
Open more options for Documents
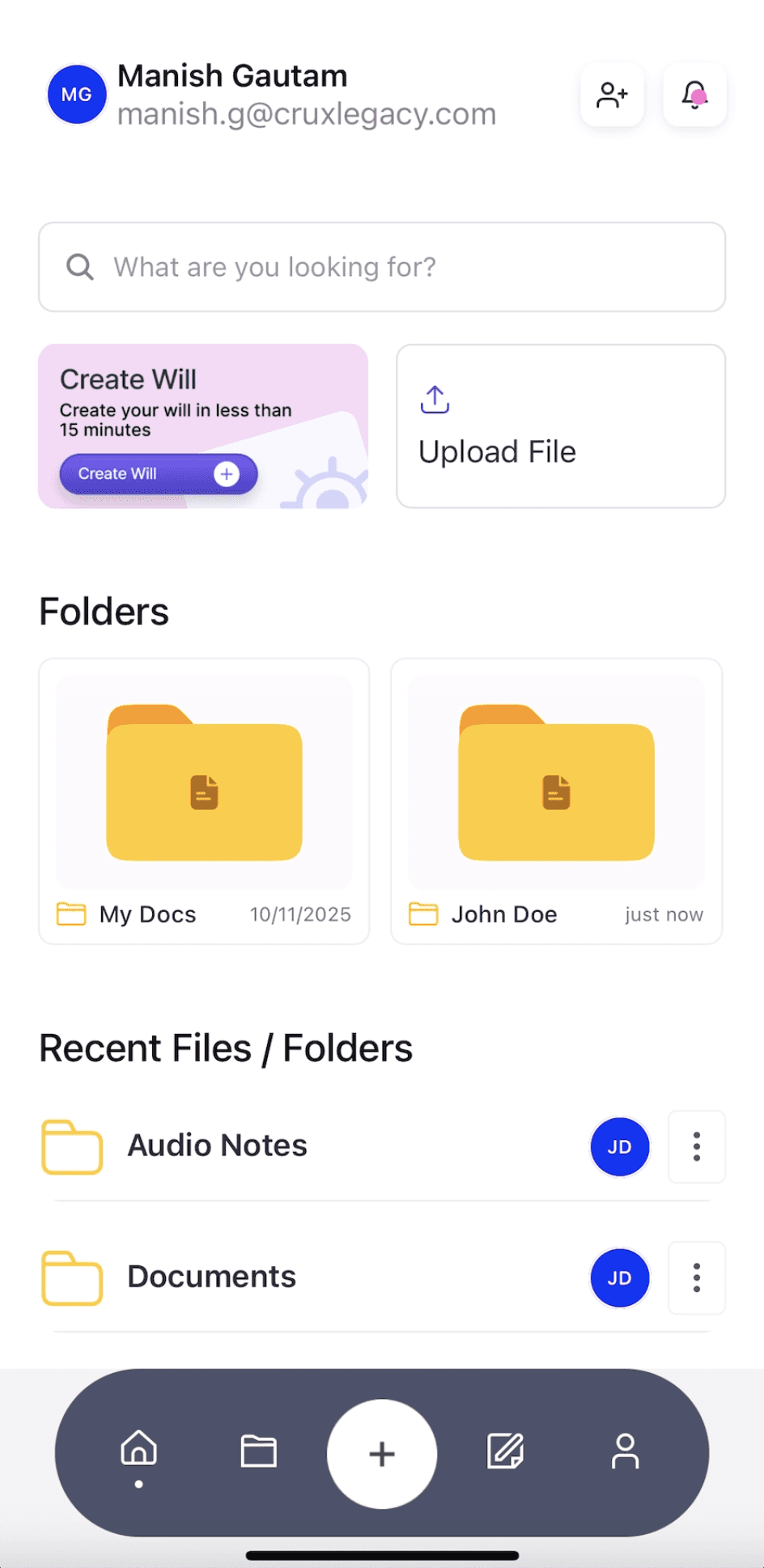[696, 1278]
